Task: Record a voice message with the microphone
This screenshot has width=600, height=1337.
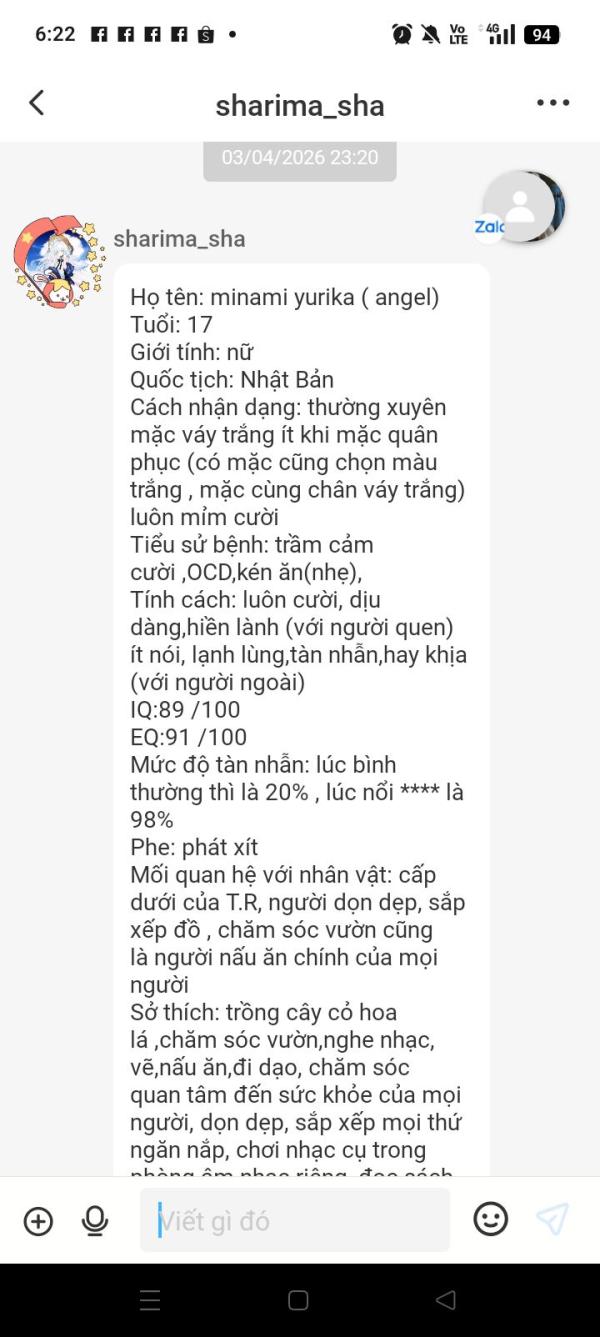Action: pos(95,1221)
